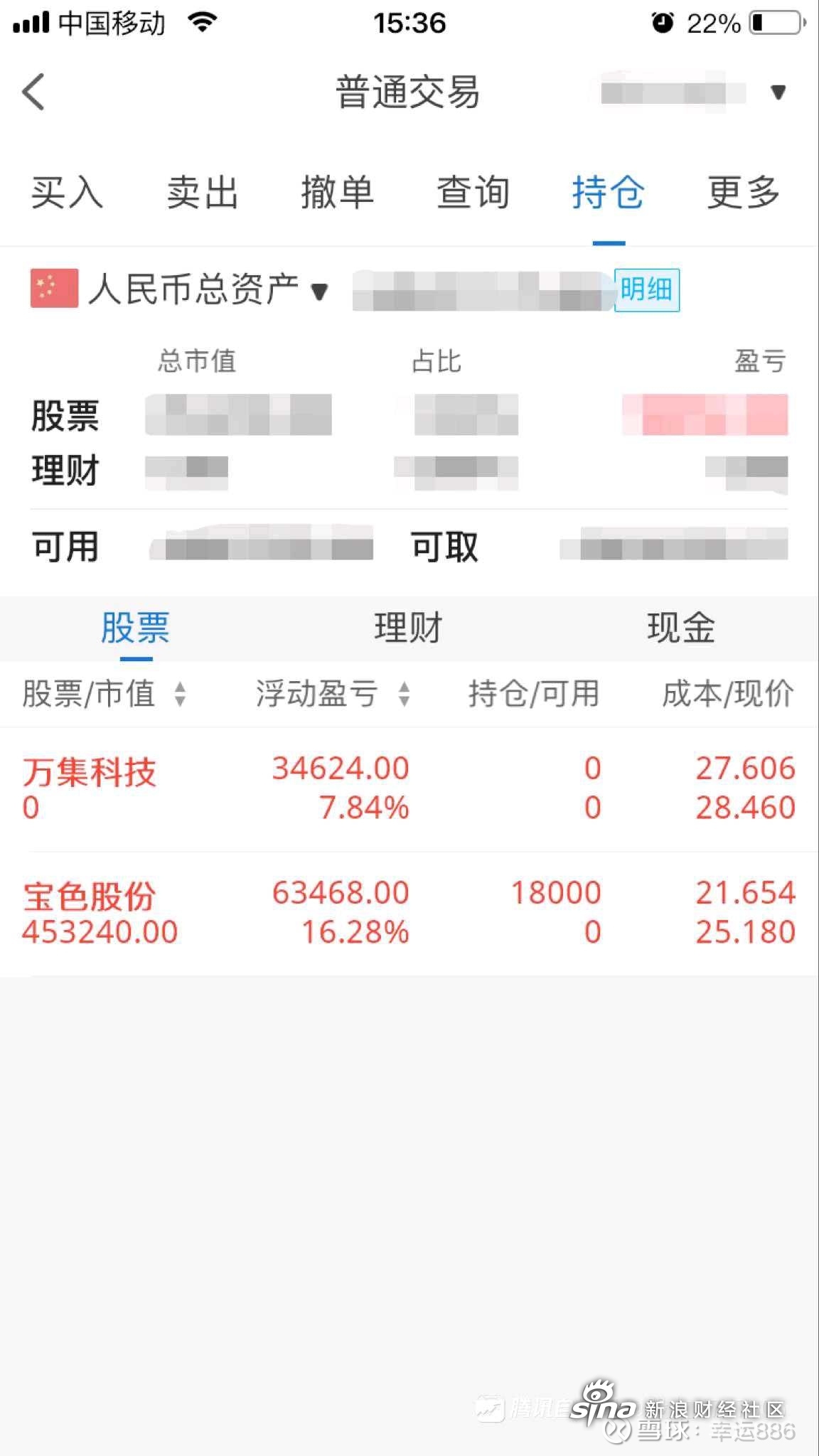Switch to the 买入 tab

pos(68,193)
